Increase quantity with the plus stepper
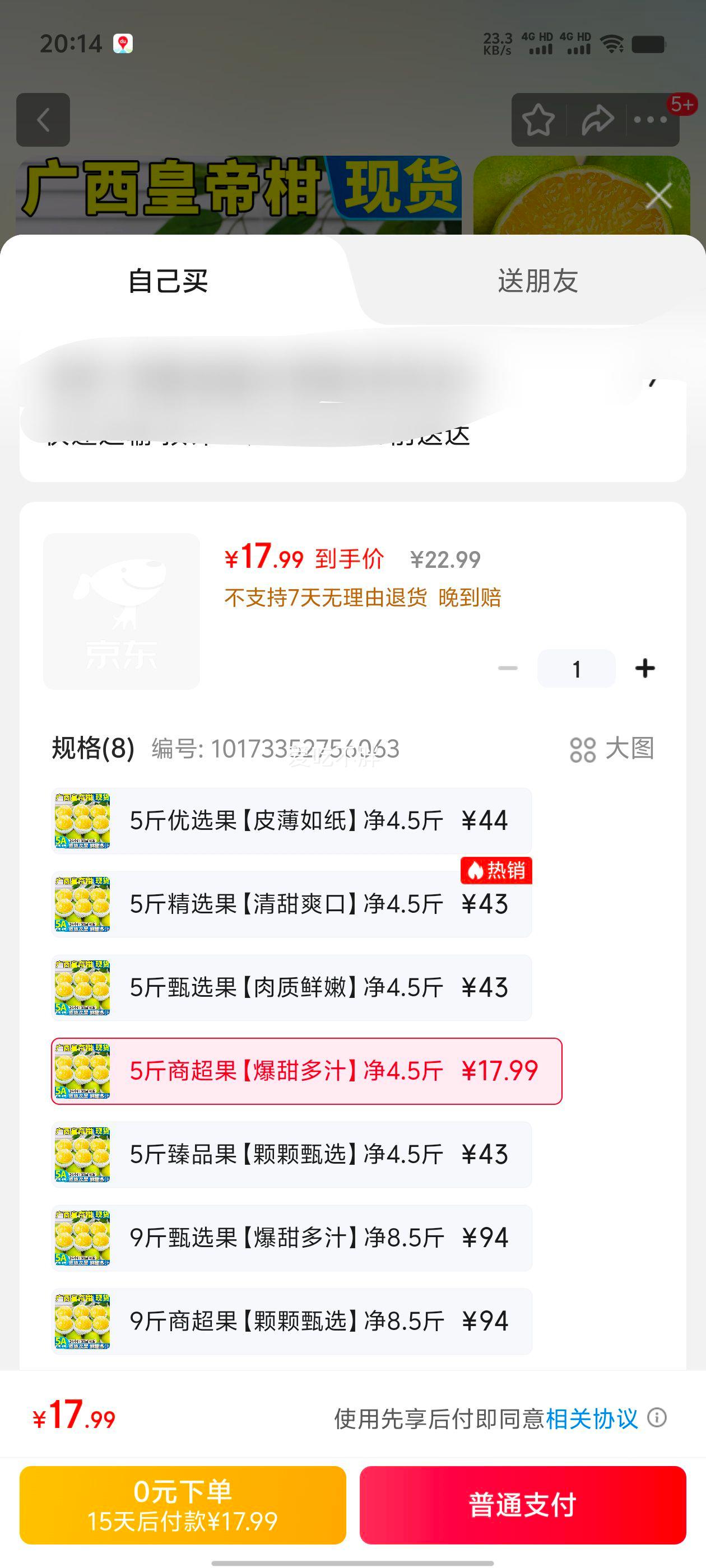The height and width of the screenshot is (1568, 706). pos(645,667)
